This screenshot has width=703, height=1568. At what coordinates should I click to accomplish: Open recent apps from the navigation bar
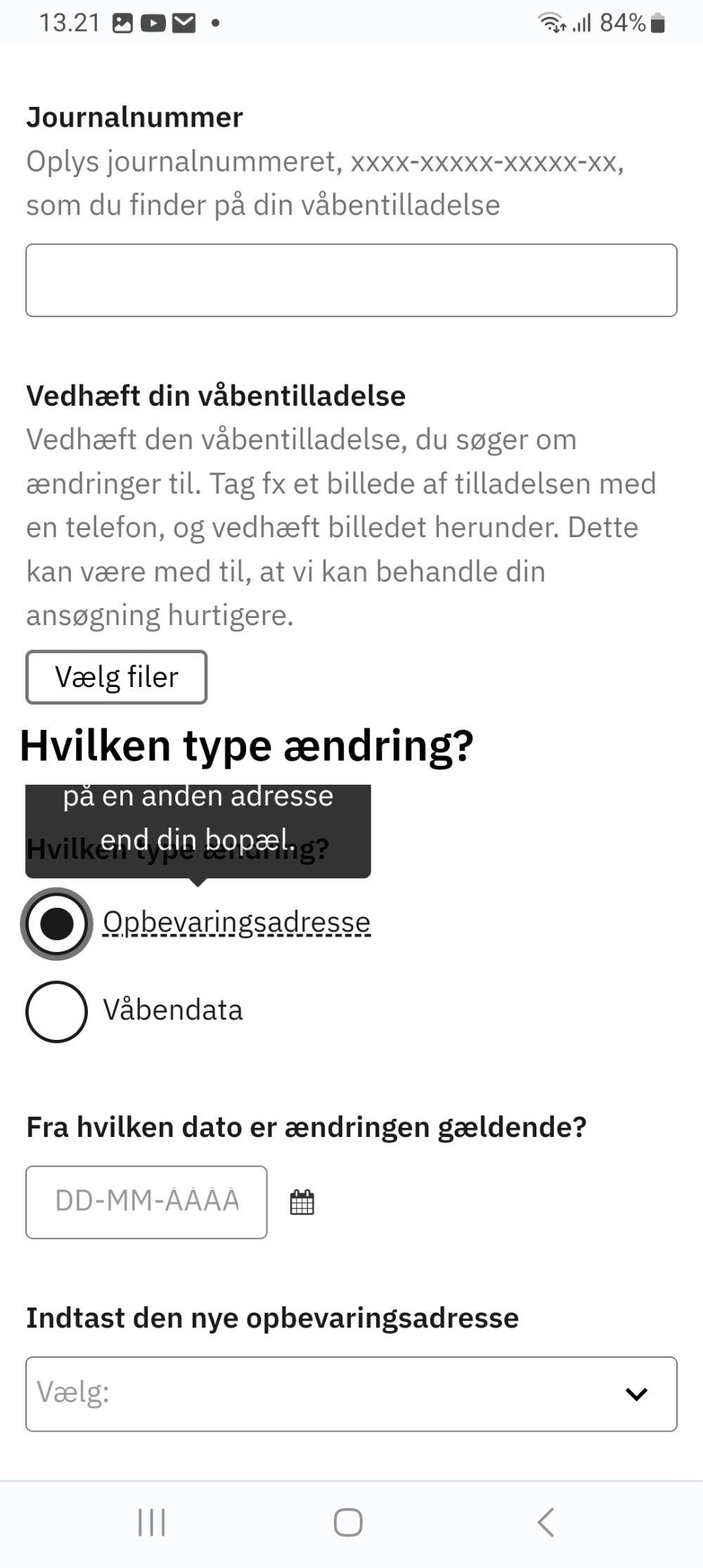click(x=152, y=1522)
